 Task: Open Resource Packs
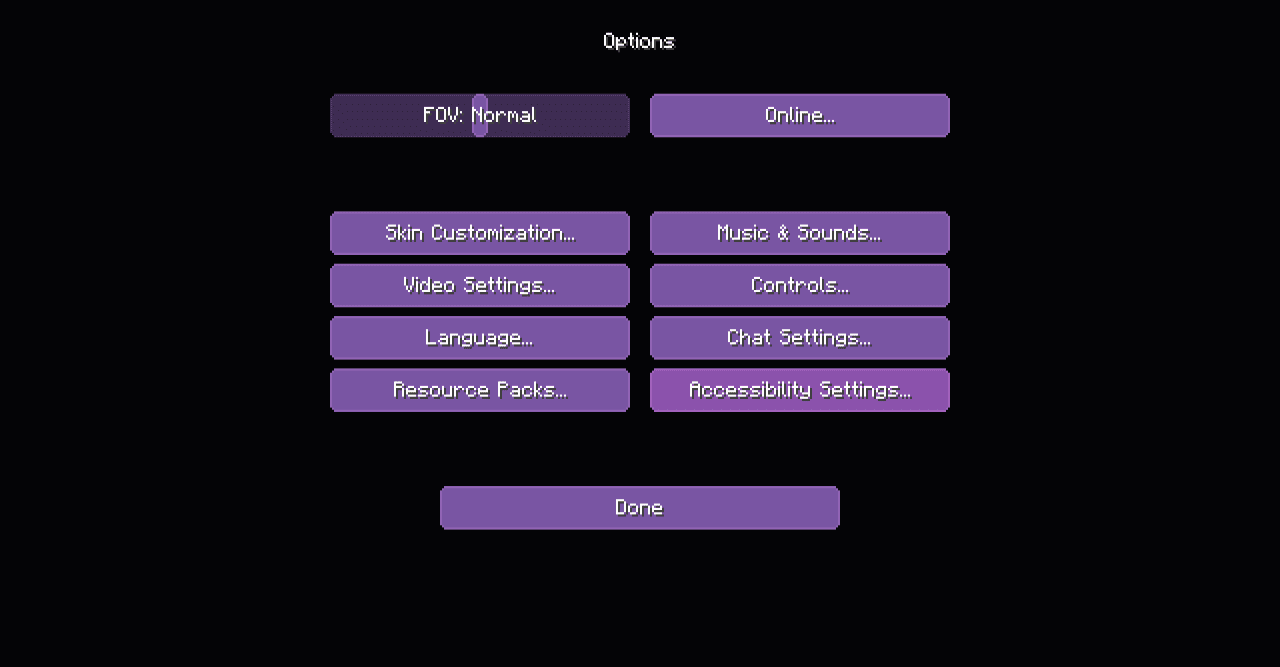pyautogui.click(x=480, y=390)
